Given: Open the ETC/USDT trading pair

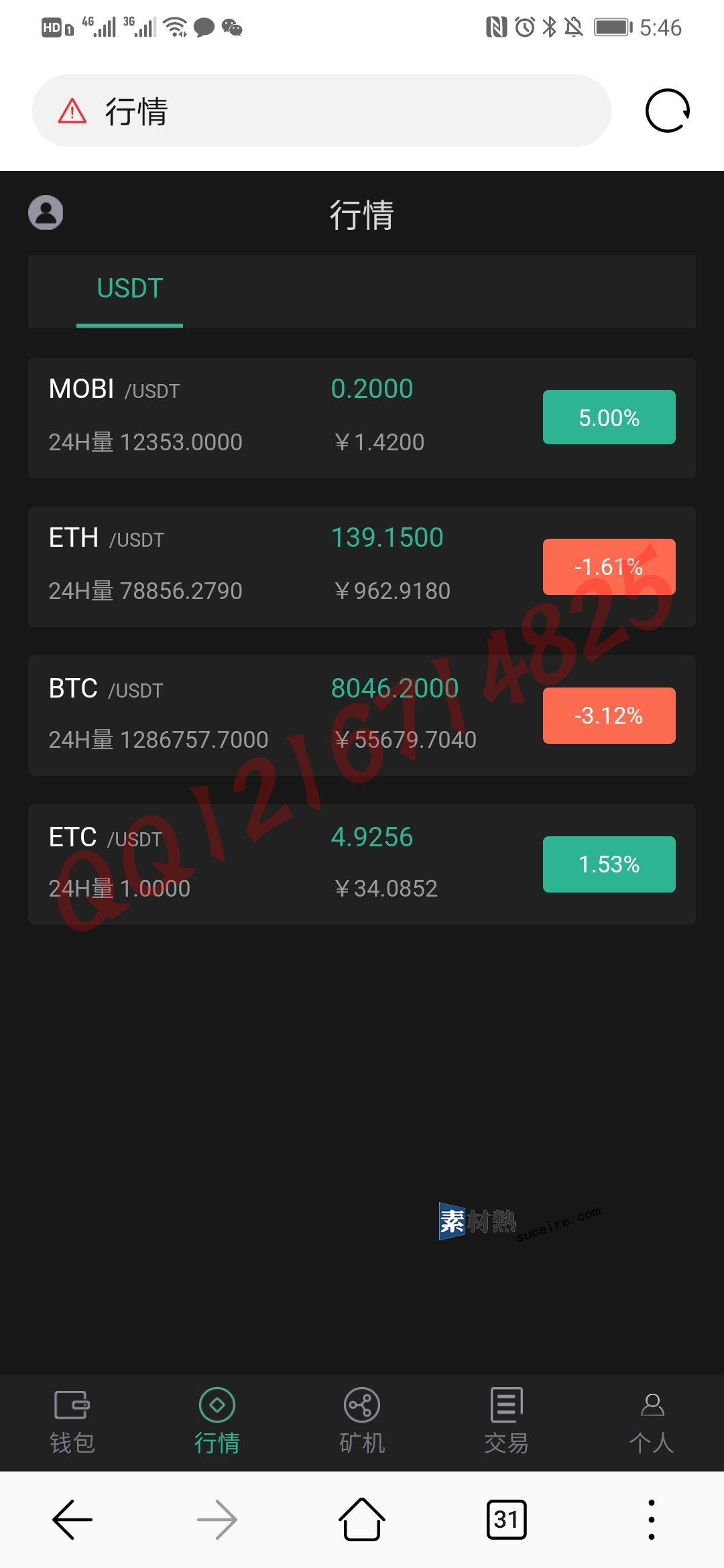Looking at the screenshot, I should (x=362, y=864).
